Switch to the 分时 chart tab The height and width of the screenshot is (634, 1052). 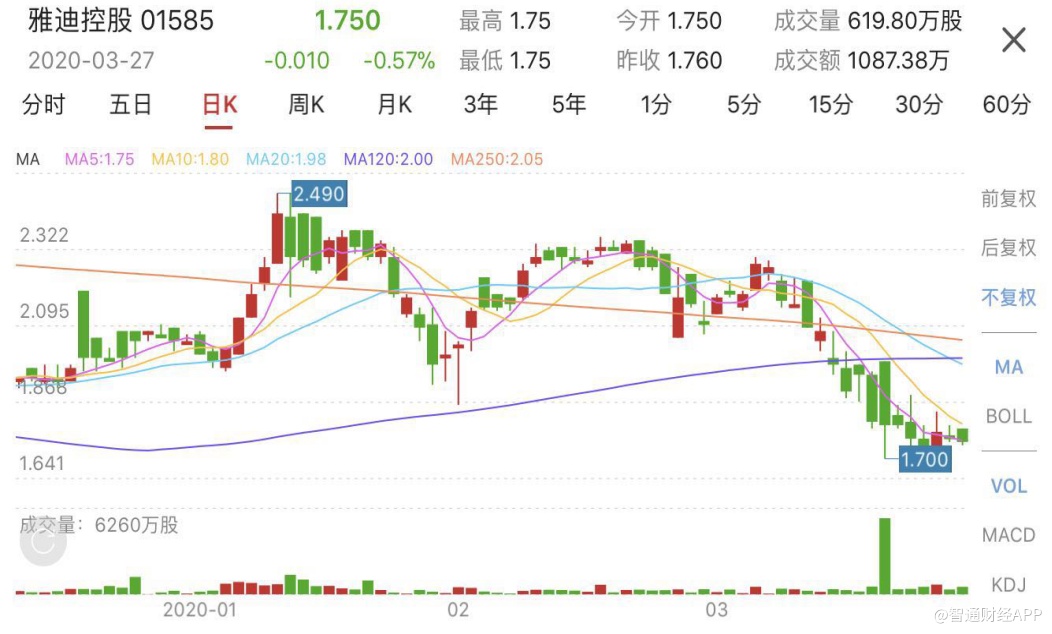click(x=43, y=104)
